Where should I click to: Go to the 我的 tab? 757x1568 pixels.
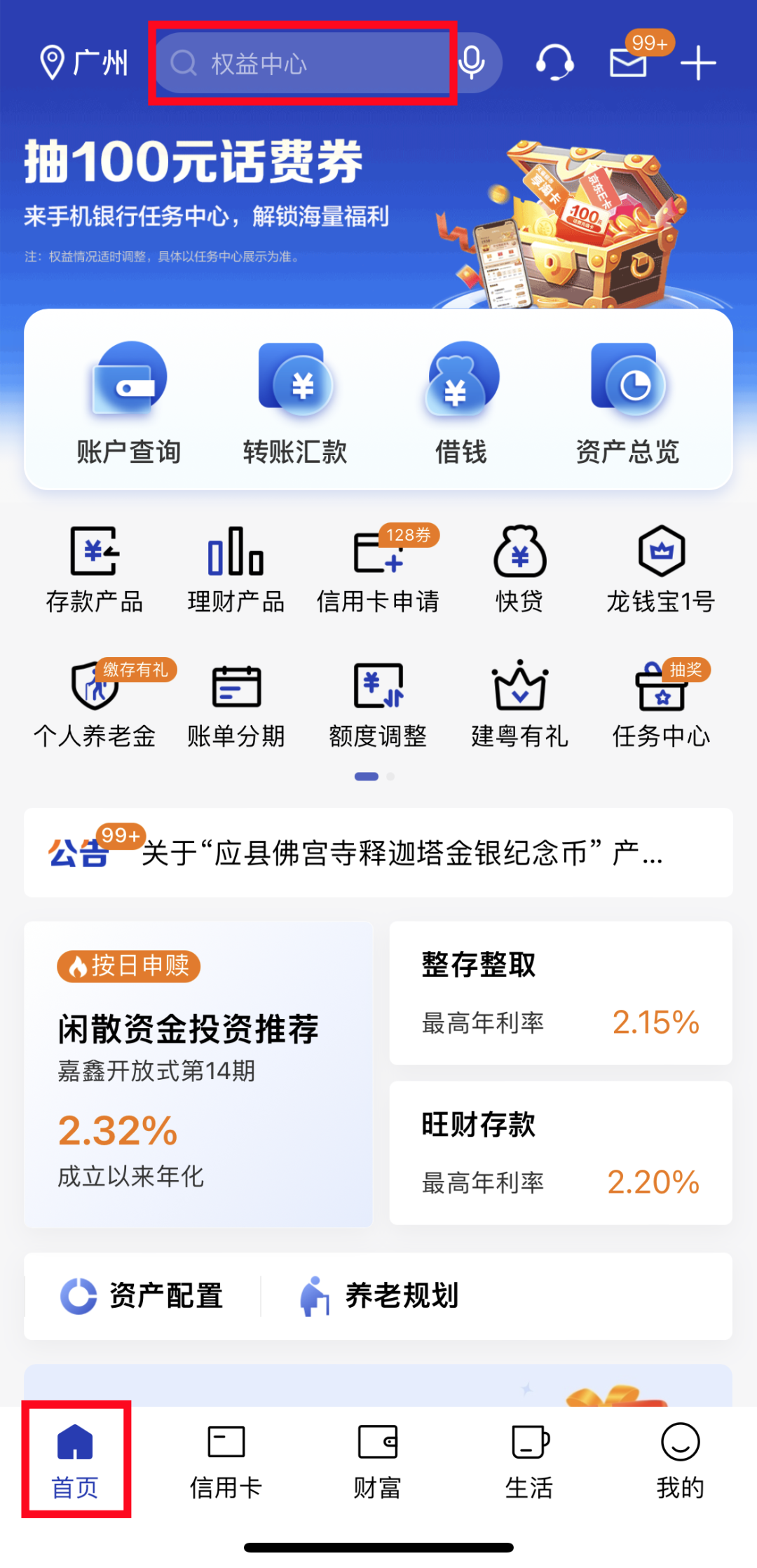click(680, 1461)
